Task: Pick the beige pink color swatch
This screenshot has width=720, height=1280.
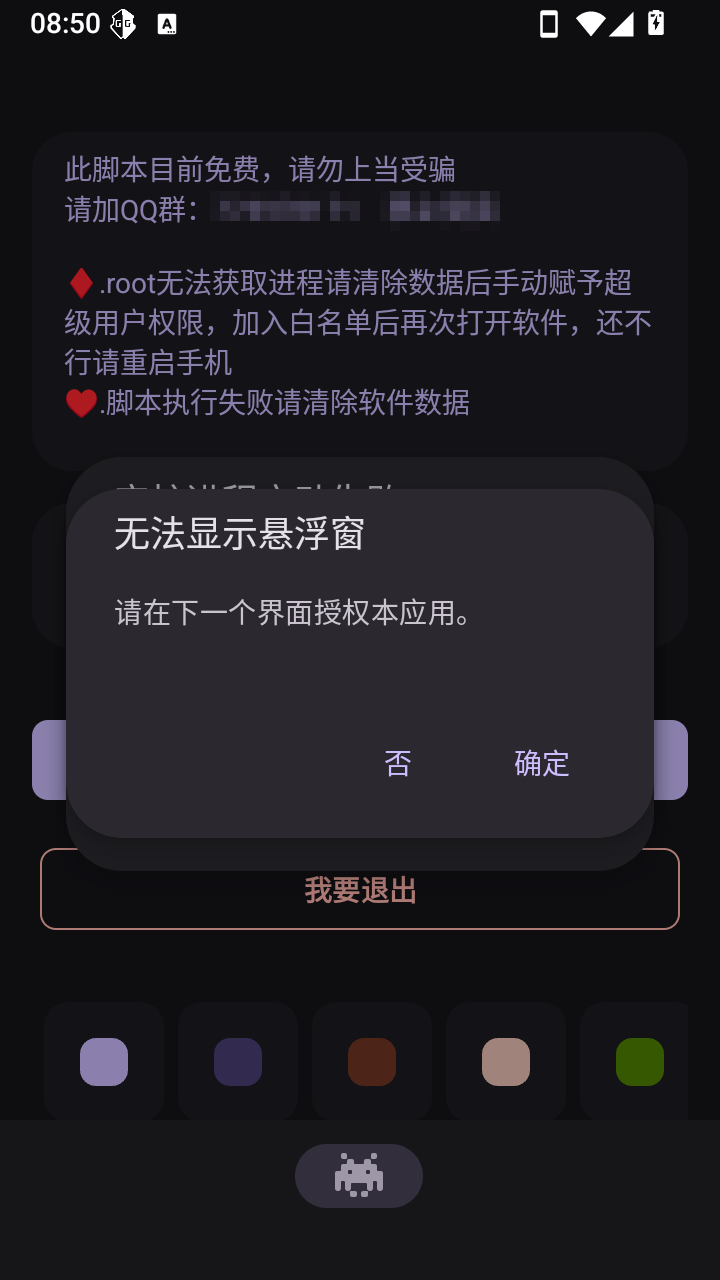Action: 506,1062
